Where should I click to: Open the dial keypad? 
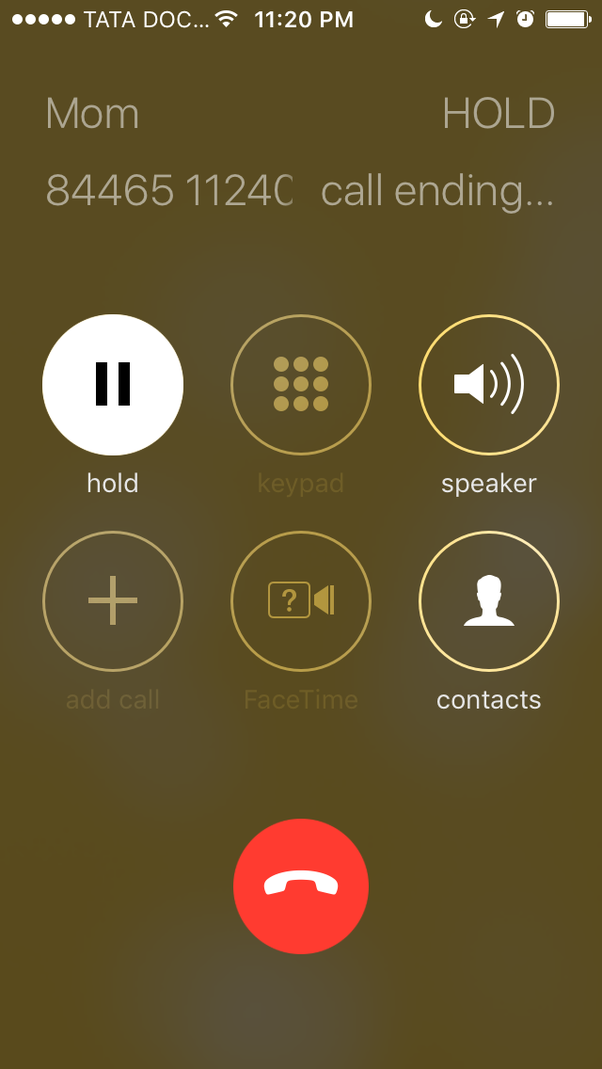301,385
